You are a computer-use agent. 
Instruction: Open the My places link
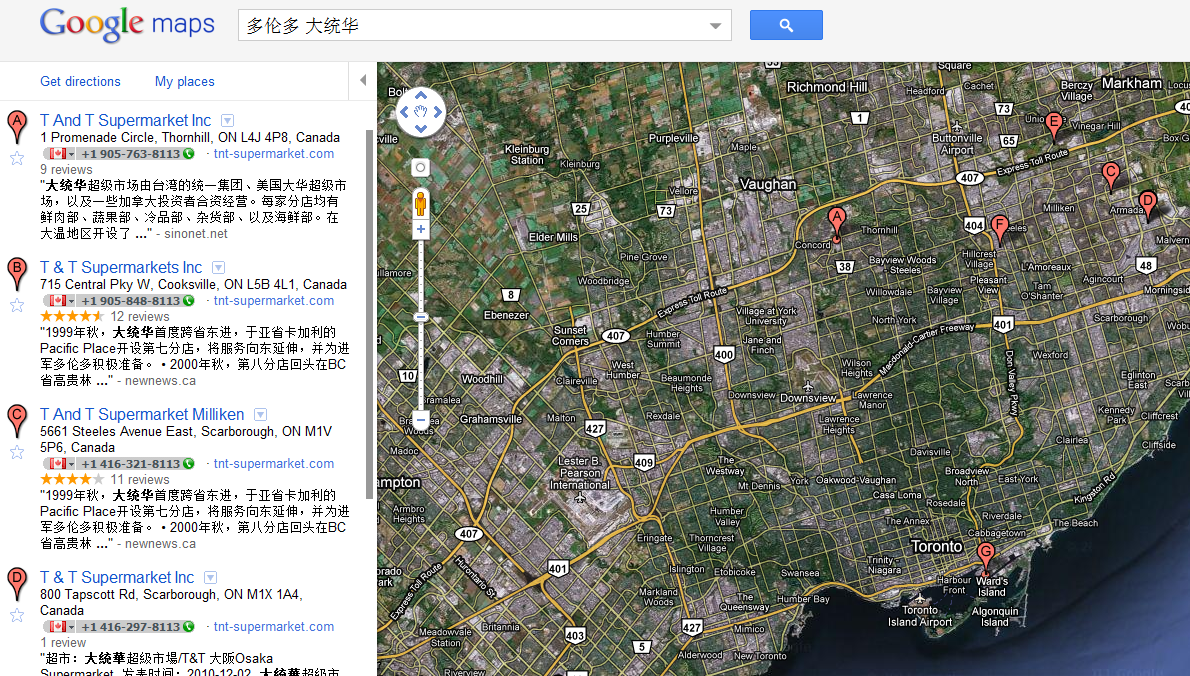coord(184,82)
